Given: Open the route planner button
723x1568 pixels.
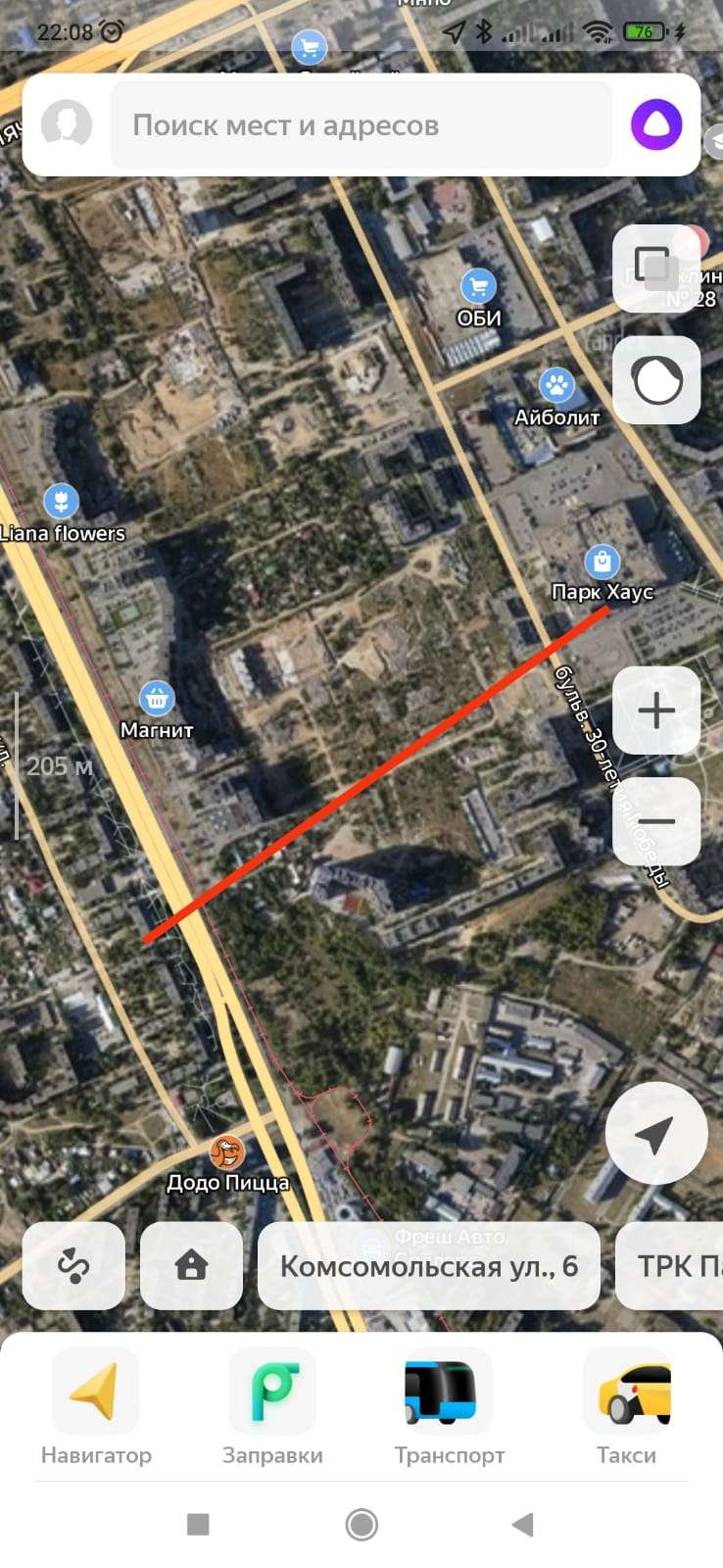Looking at the screenshot, I should pos(73,1266).
